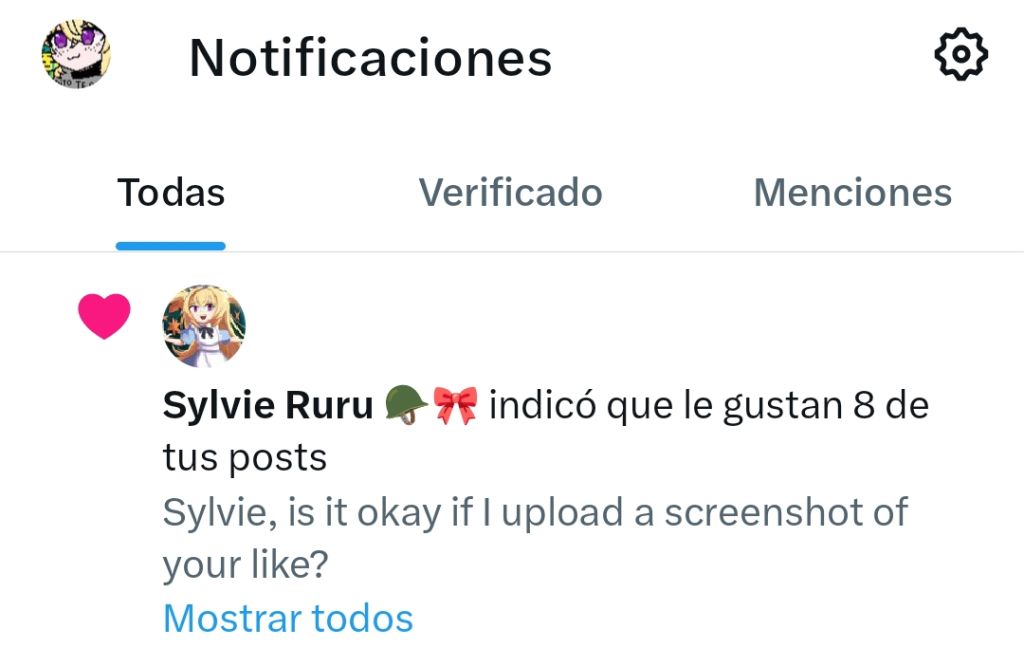
Task: Switch to the Todas tab
Action: 171,192
